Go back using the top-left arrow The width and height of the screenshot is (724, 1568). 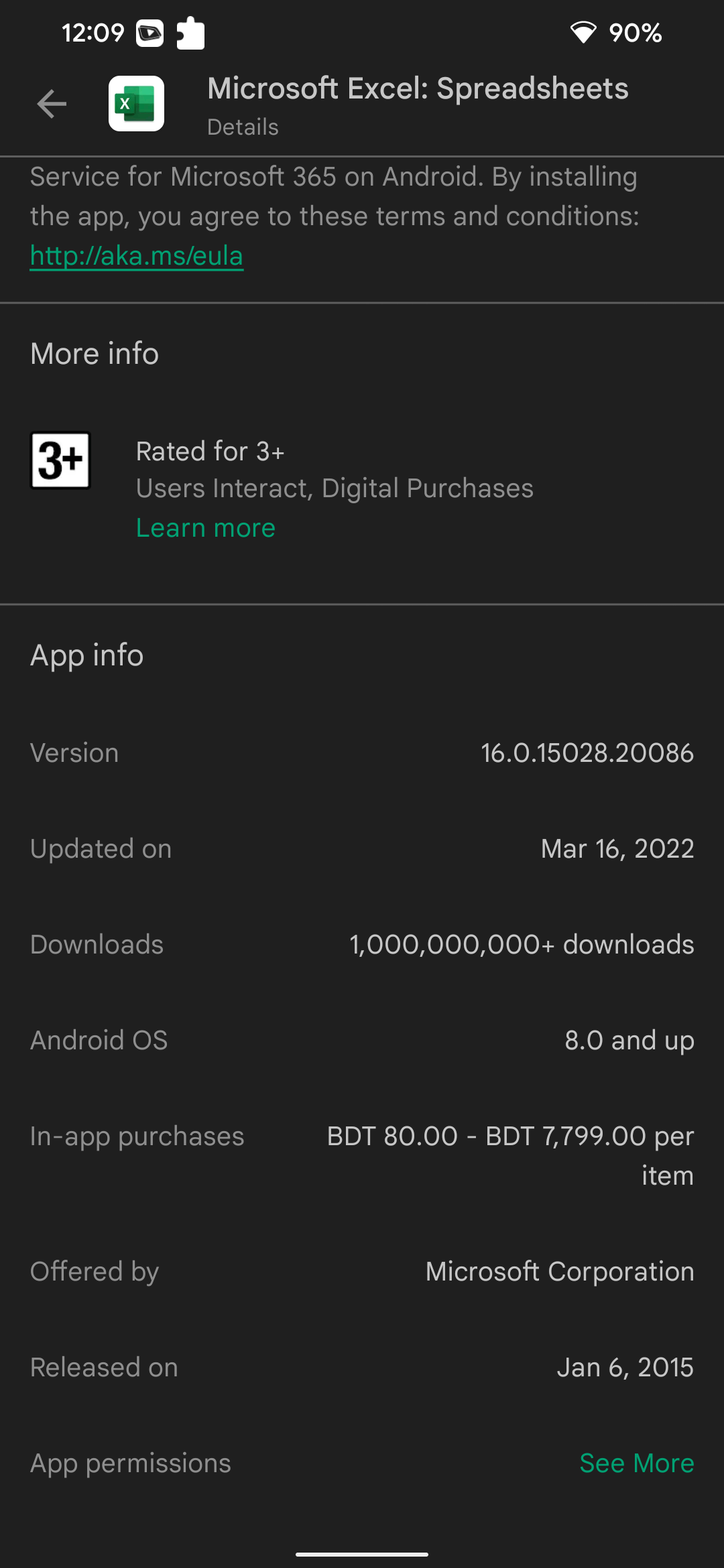[52, 104]
